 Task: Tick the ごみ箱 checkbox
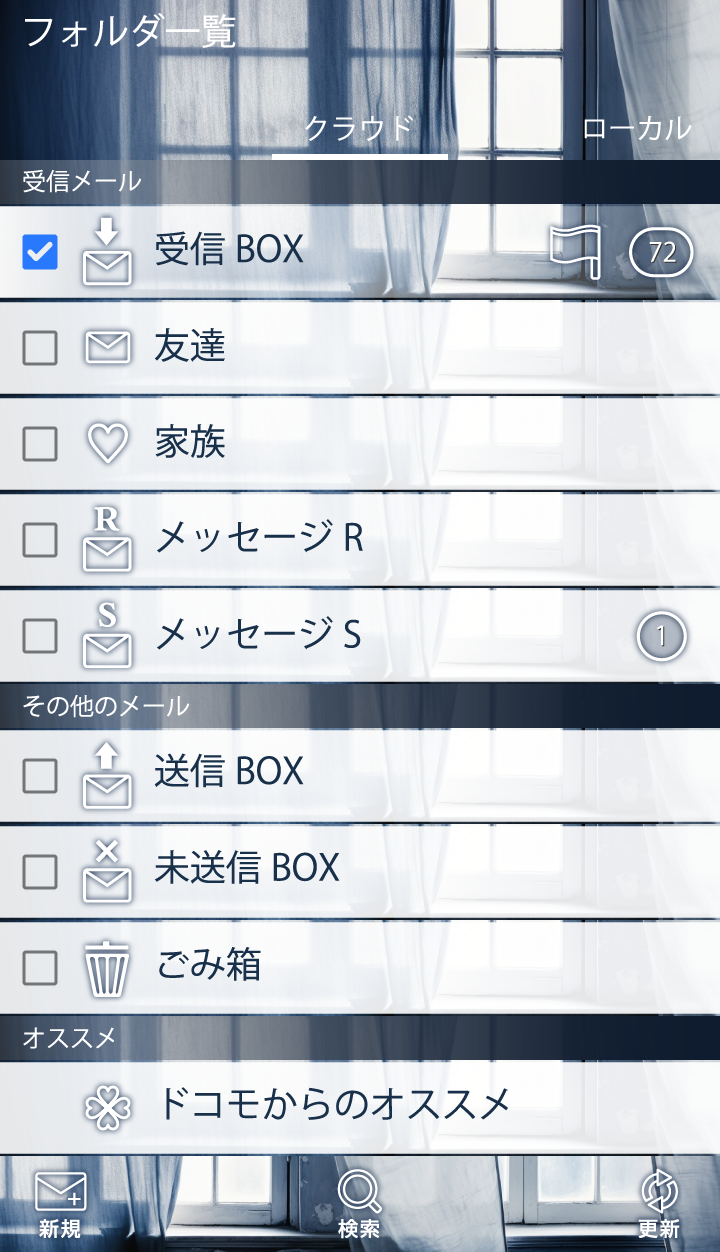pyautogui.click(x=40, y=967)
